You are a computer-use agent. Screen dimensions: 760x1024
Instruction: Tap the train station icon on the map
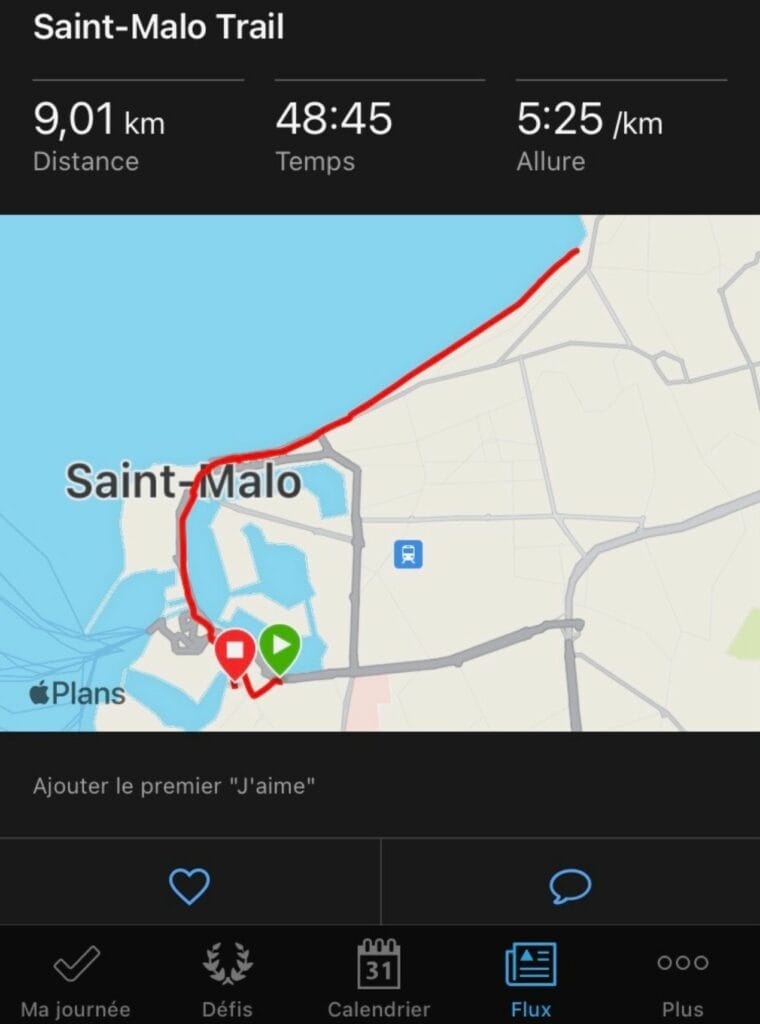point(409,553)
